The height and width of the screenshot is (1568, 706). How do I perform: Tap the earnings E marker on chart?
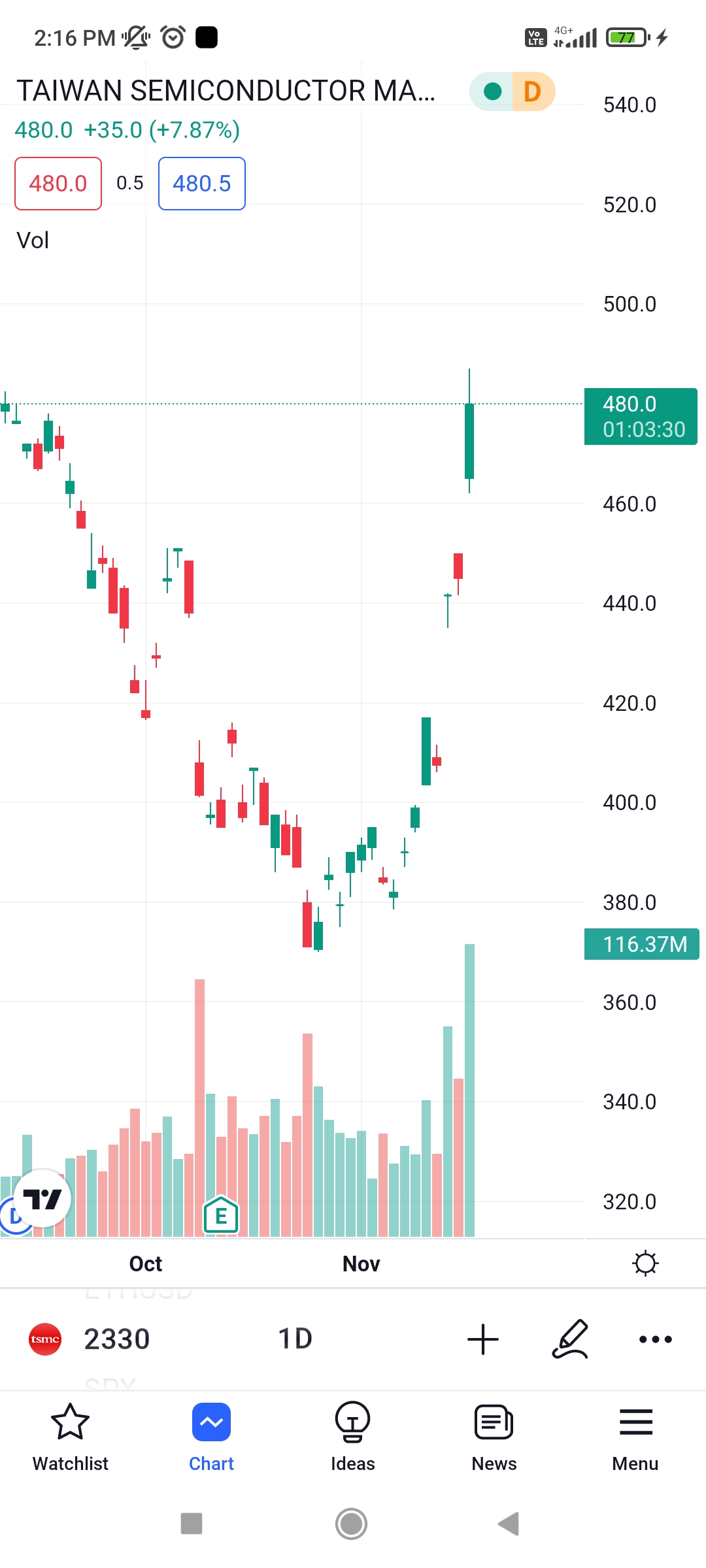[221, 1216]
